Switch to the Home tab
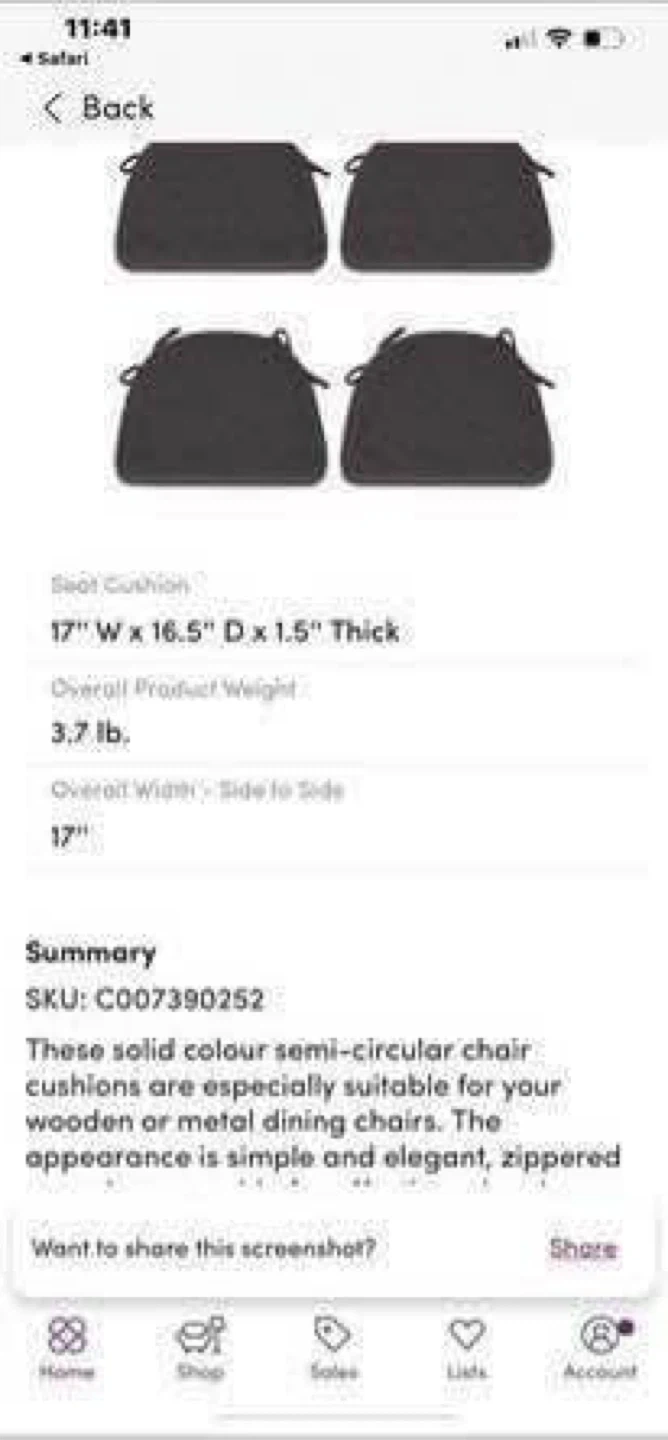Screen dimensions: 668x1440 click(68, 1348)
